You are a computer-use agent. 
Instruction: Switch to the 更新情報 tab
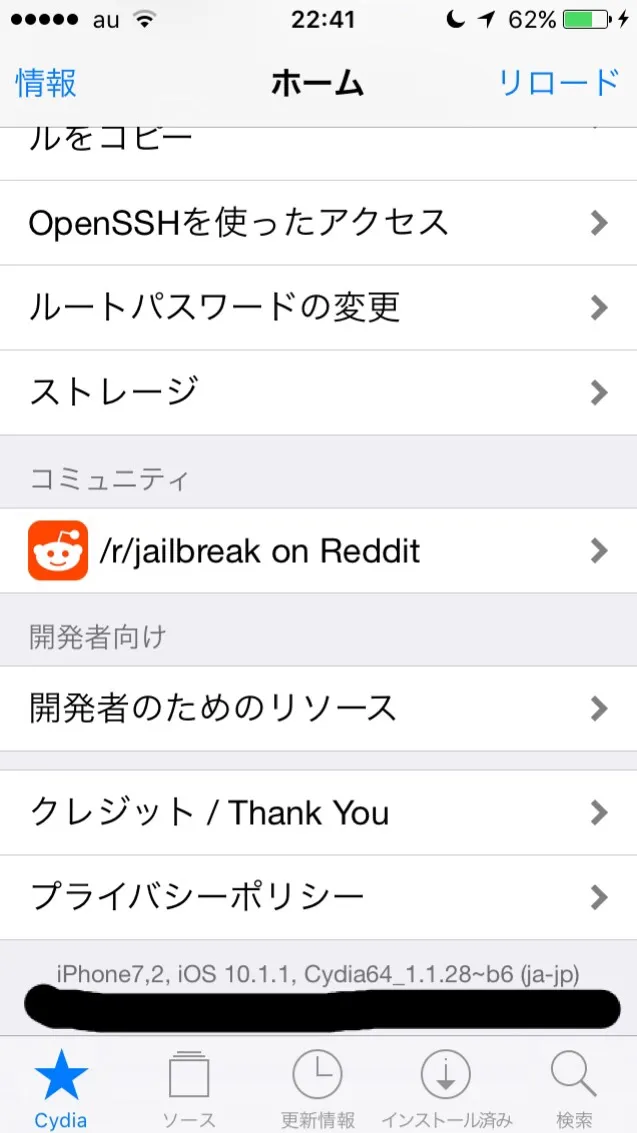(317, 1087)
